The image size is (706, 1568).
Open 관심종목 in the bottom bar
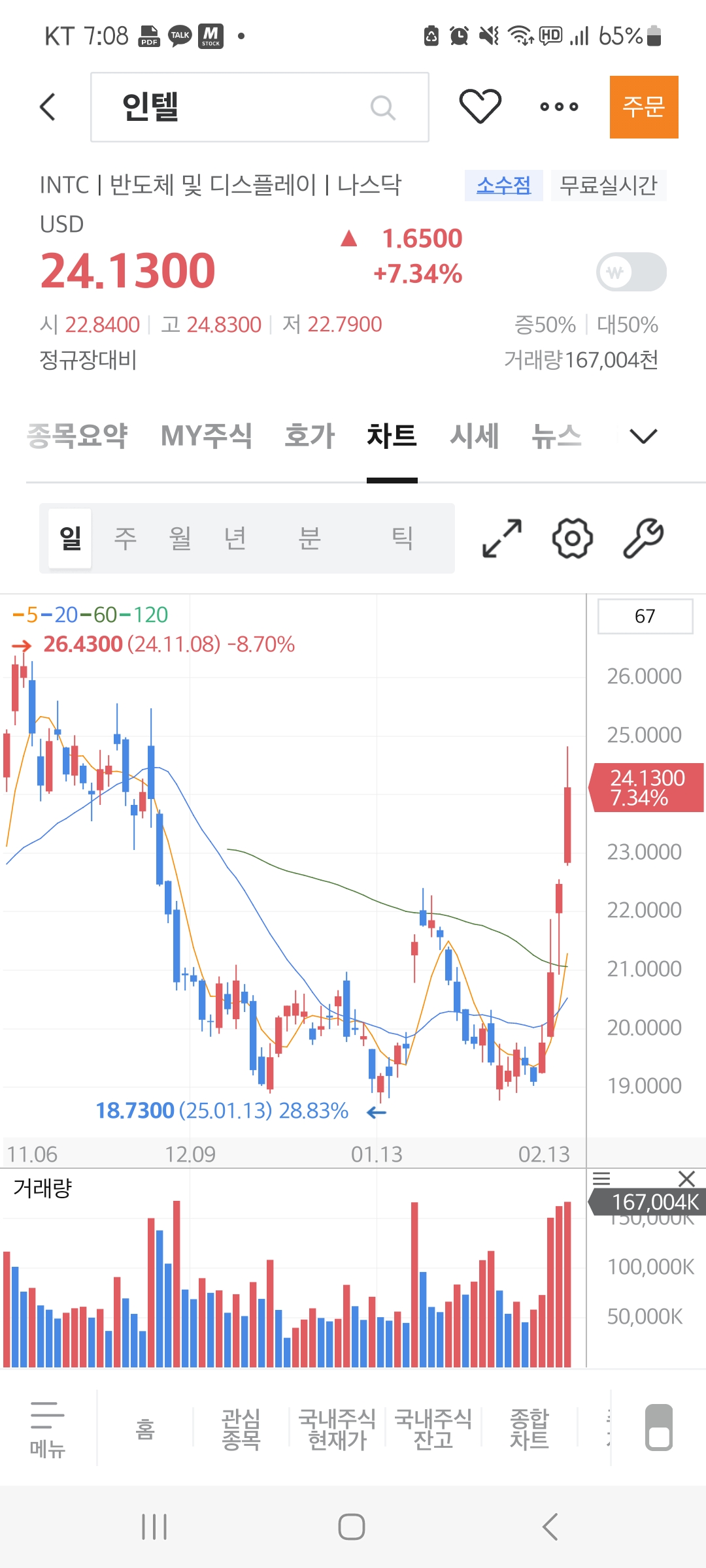[241, 1429]
